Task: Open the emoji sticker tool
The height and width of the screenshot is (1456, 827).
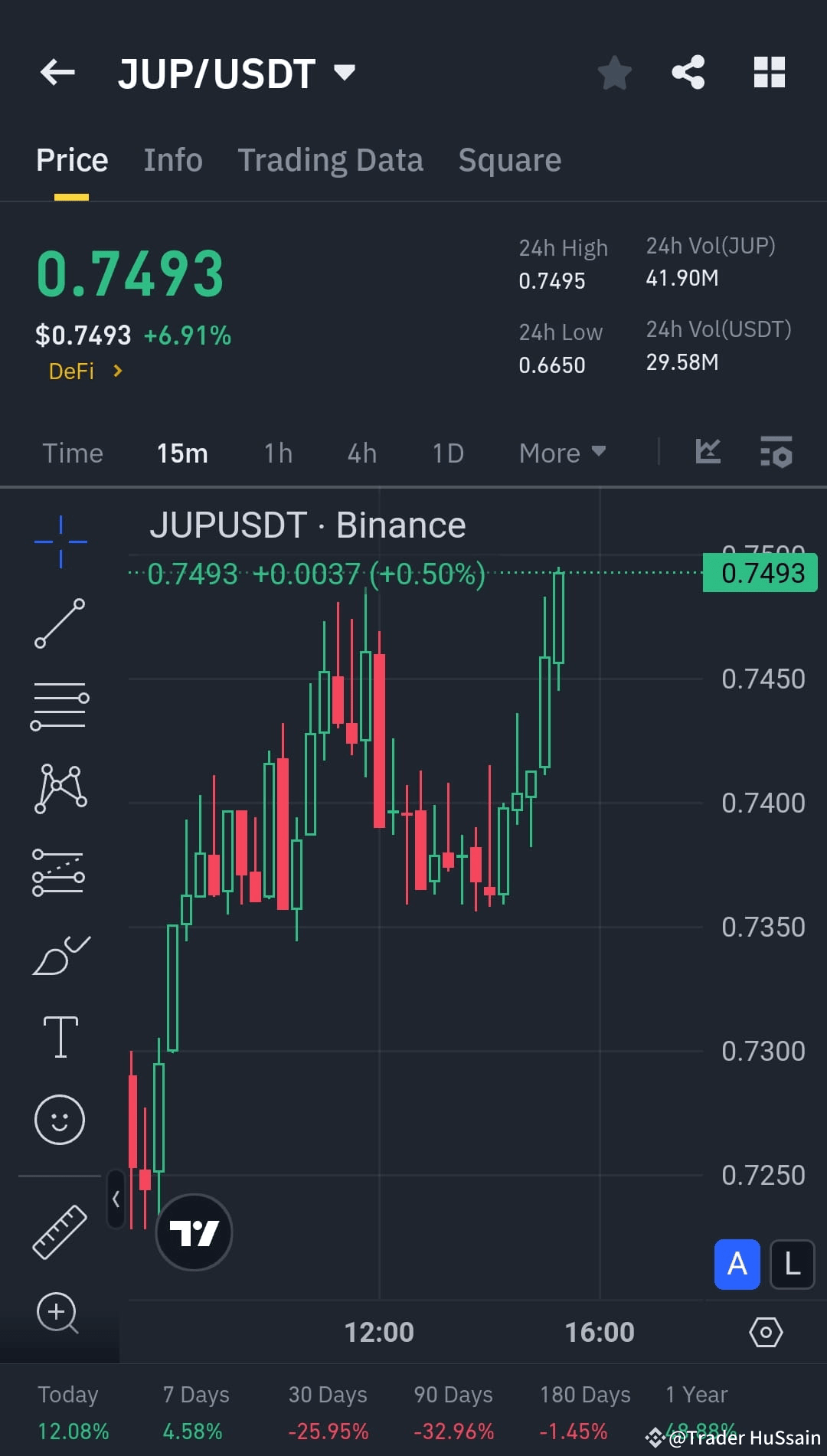Action: click(60, 1118)
